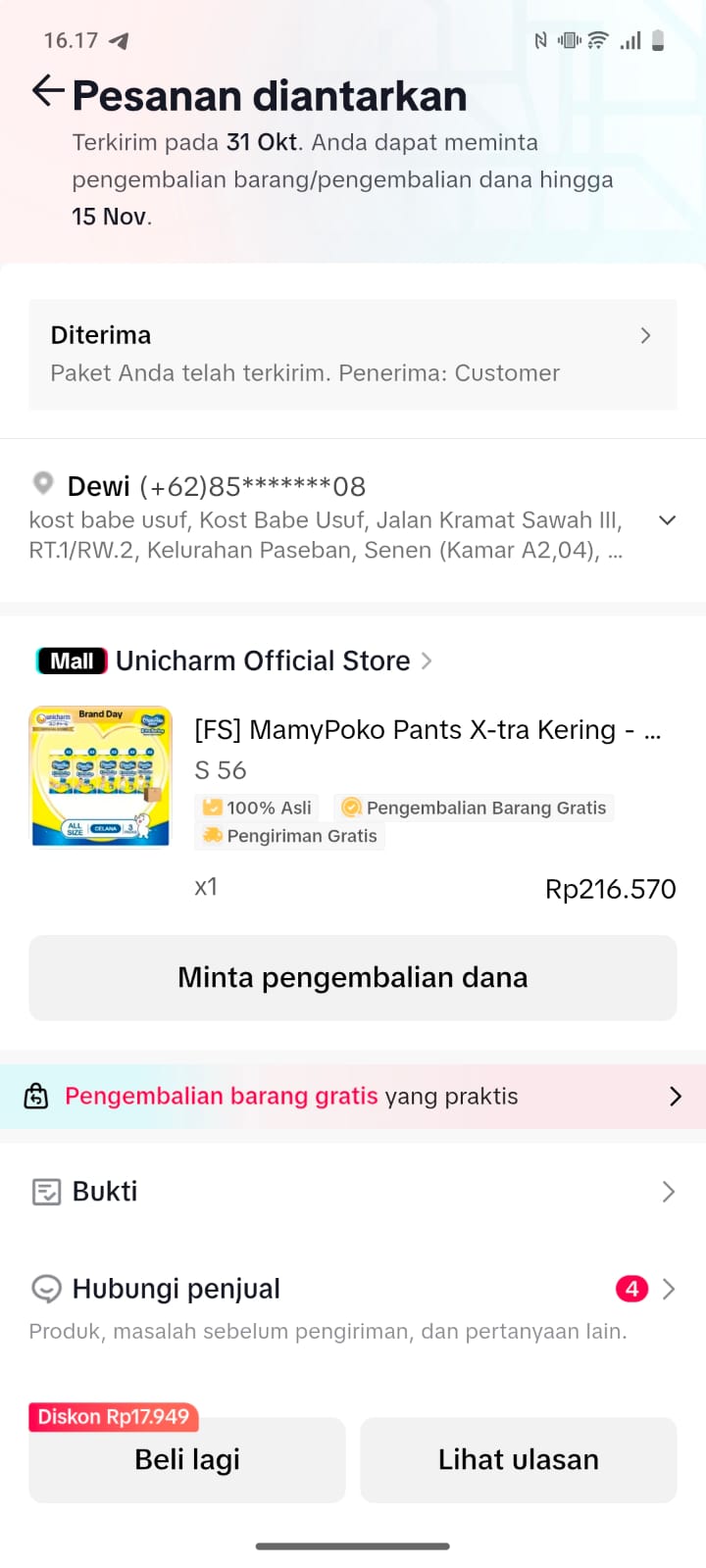Expand Dewi's delivery address
Screen dimensions: 706x1568
pyautogui.click(x=667, y=520)
